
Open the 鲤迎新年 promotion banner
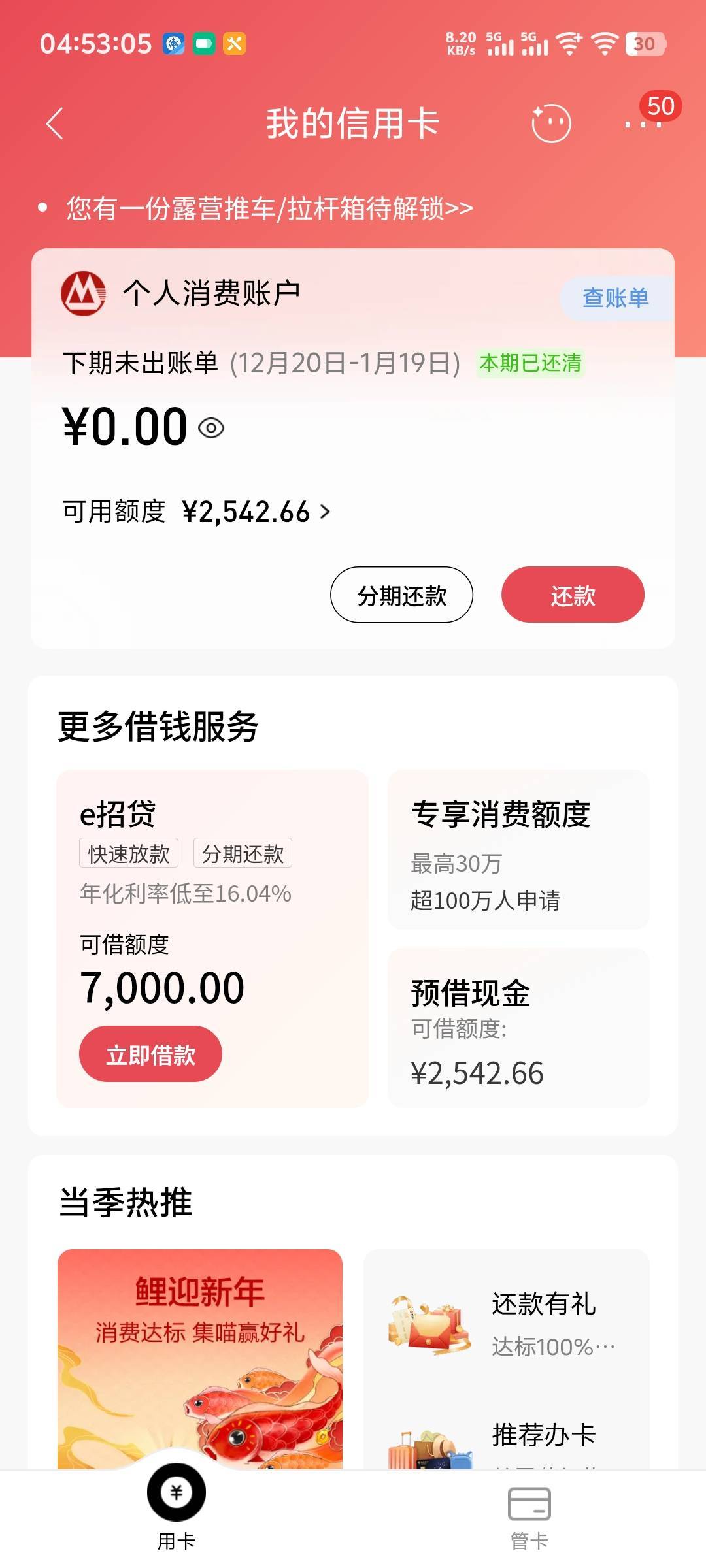click(x=200, y=1359)
